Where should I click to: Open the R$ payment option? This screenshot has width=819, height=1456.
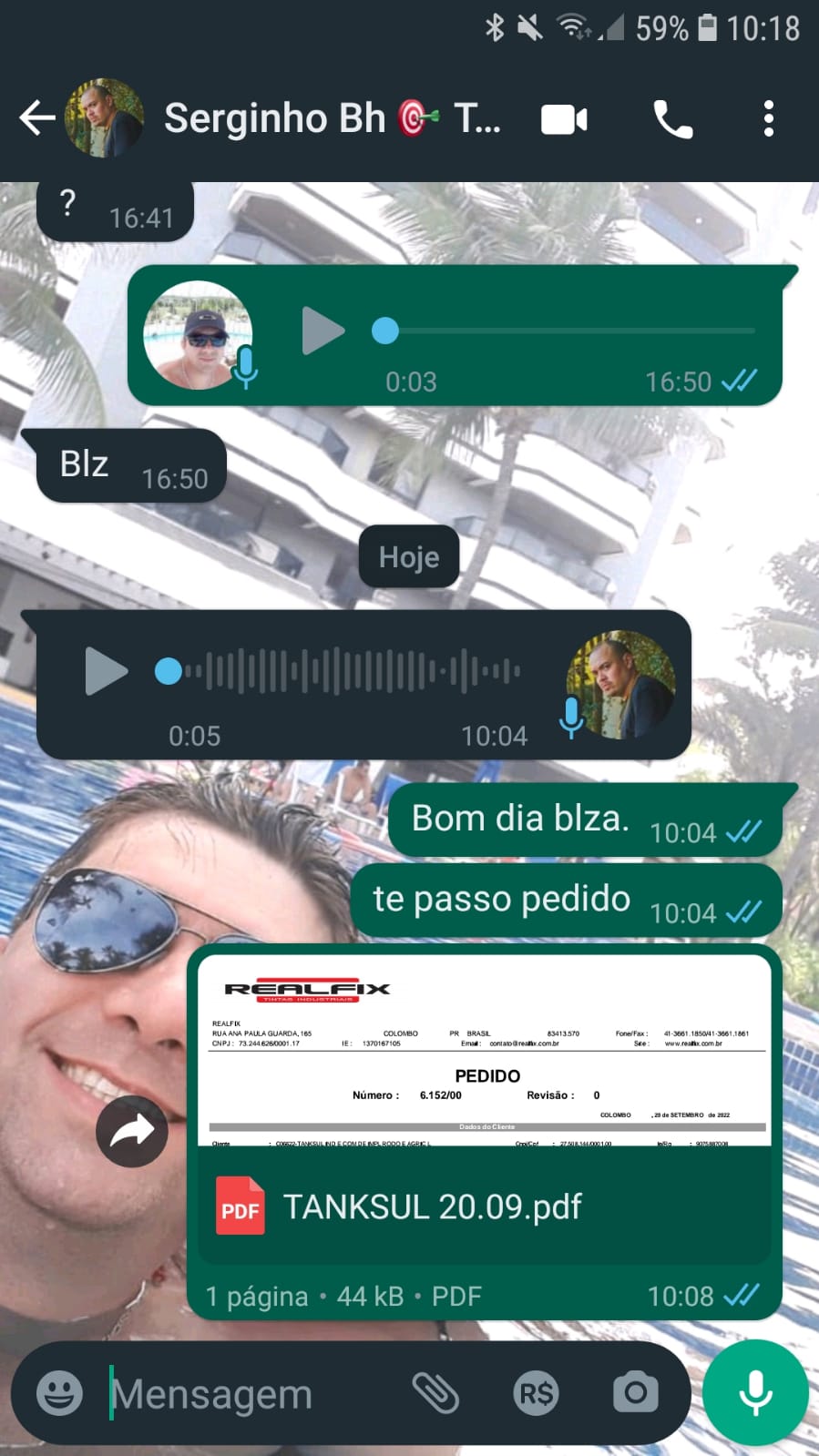536,1393
